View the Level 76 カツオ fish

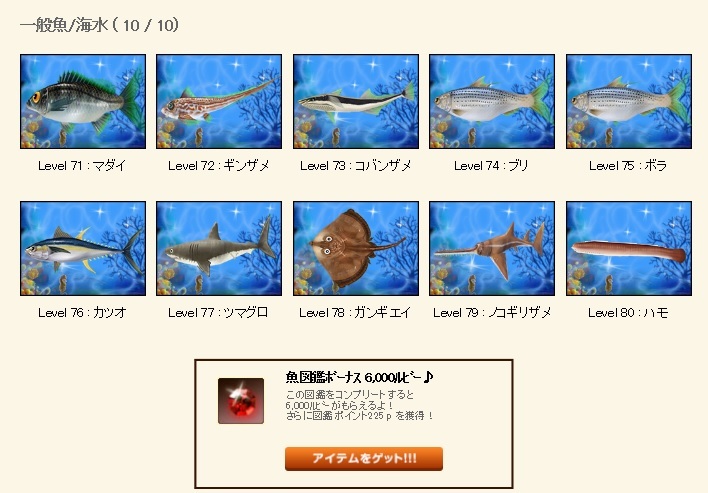point(83,249)
